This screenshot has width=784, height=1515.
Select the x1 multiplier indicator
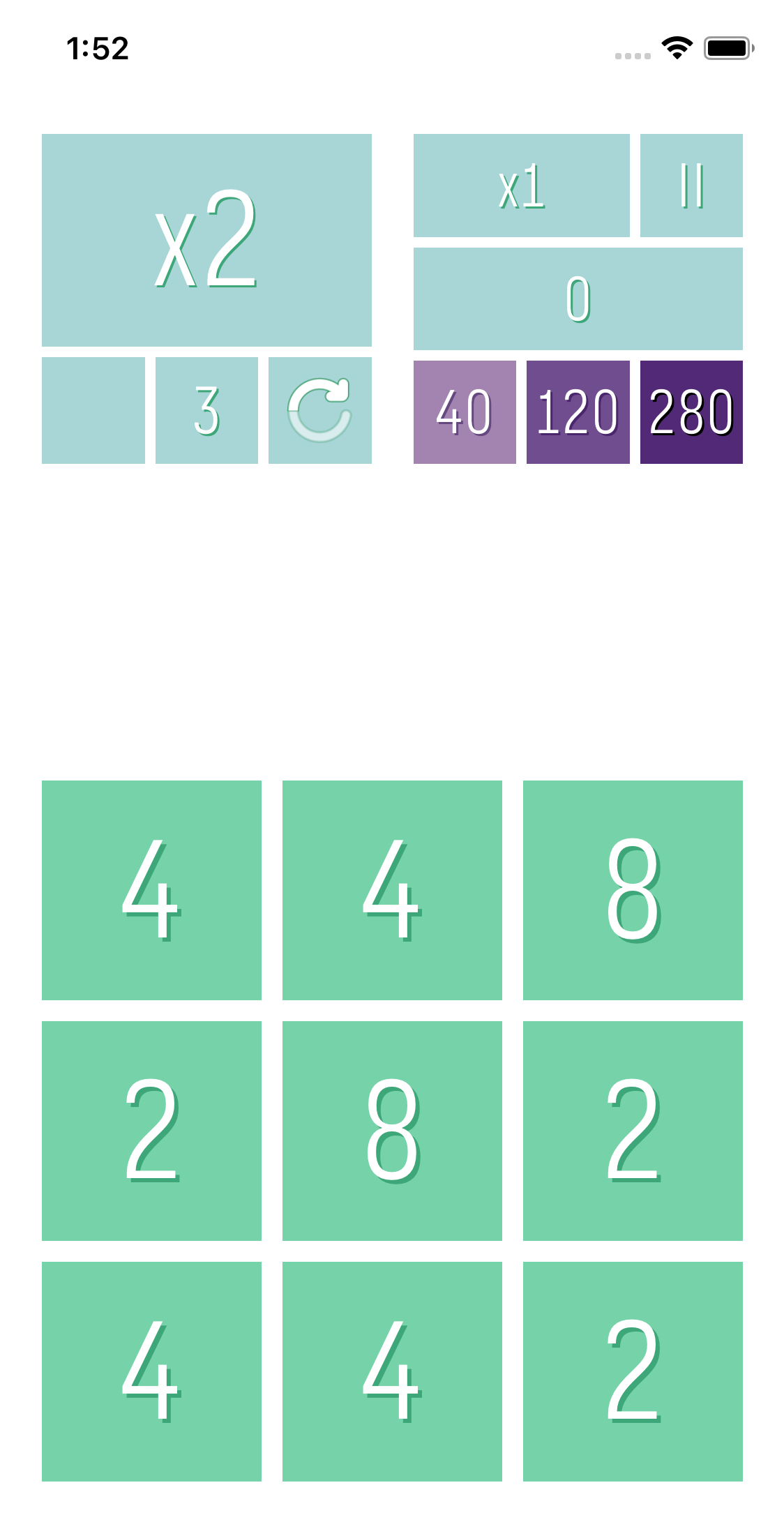(x=524, y=185)
